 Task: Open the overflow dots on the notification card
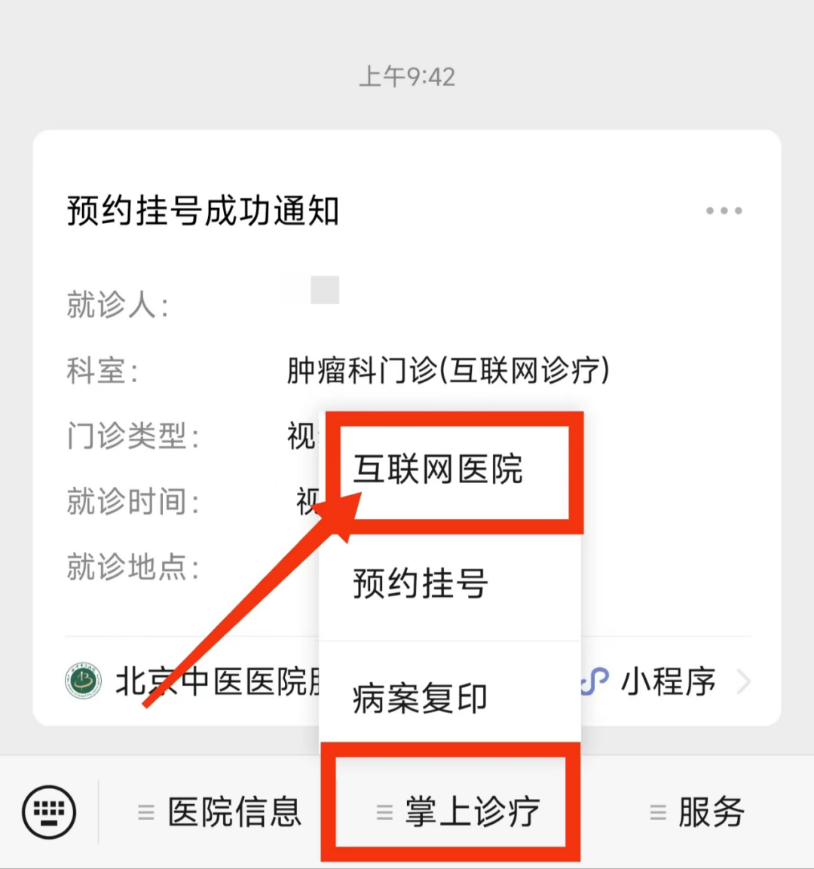pyautogui.click(x=723, y=211)
